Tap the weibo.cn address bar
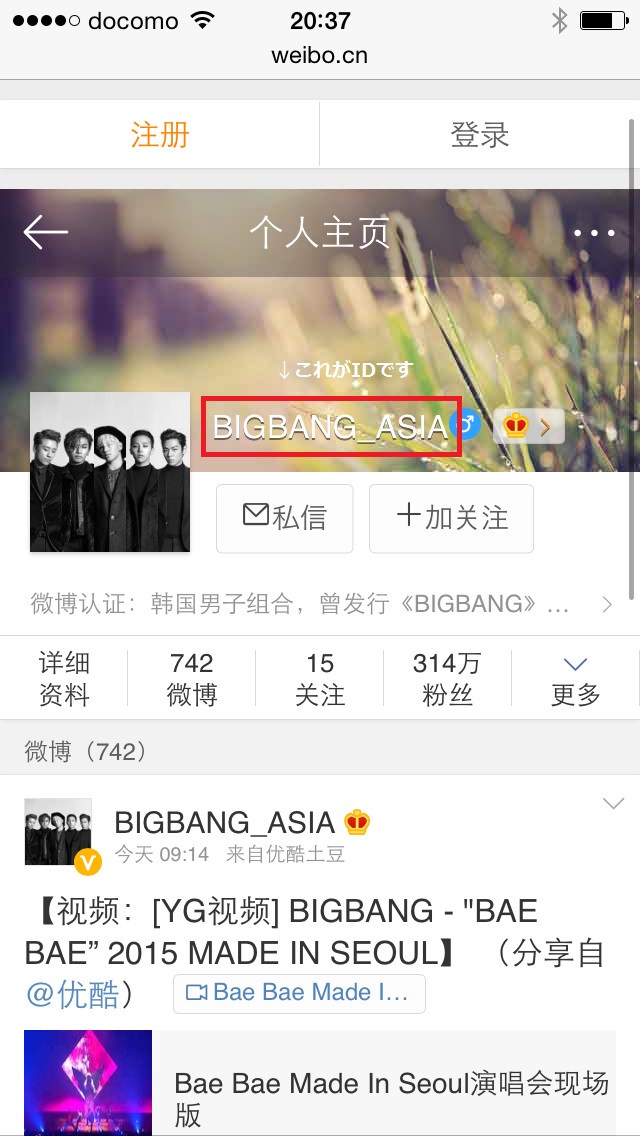The image size is (640, 1136). (x=320, y=55)
